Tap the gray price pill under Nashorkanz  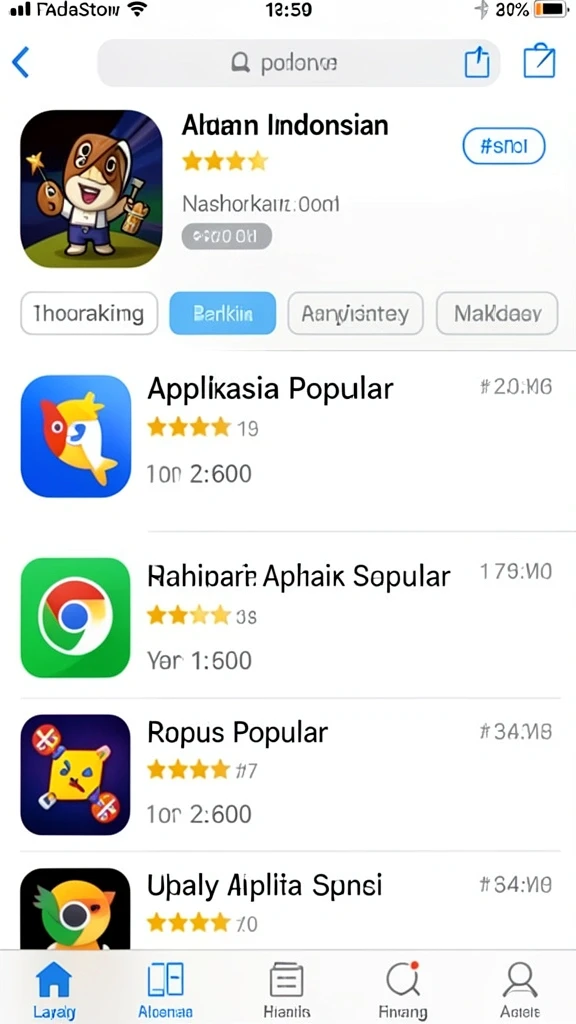tap(226, 236)
